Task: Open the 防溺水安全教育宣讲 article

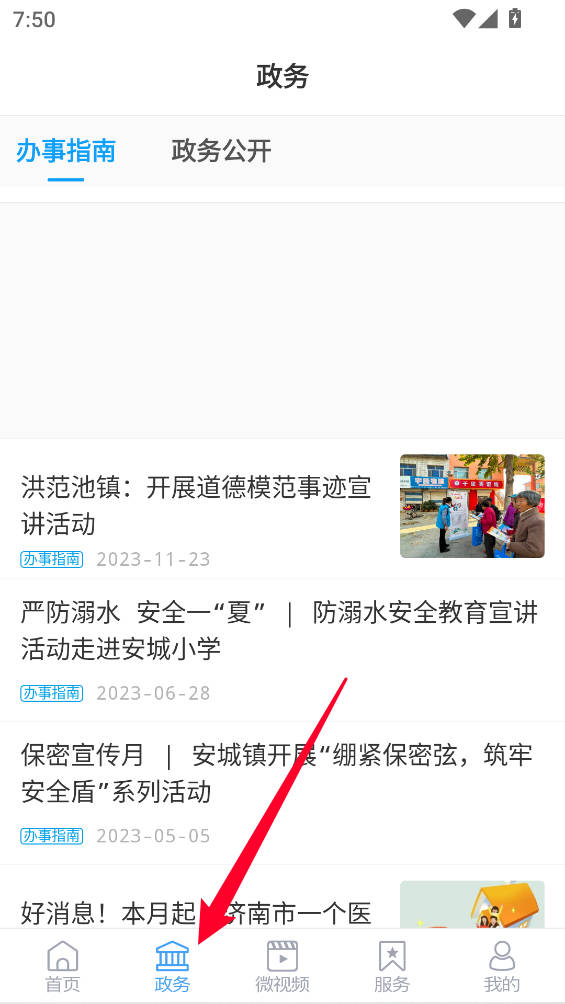Action: (x=282, y=651)
